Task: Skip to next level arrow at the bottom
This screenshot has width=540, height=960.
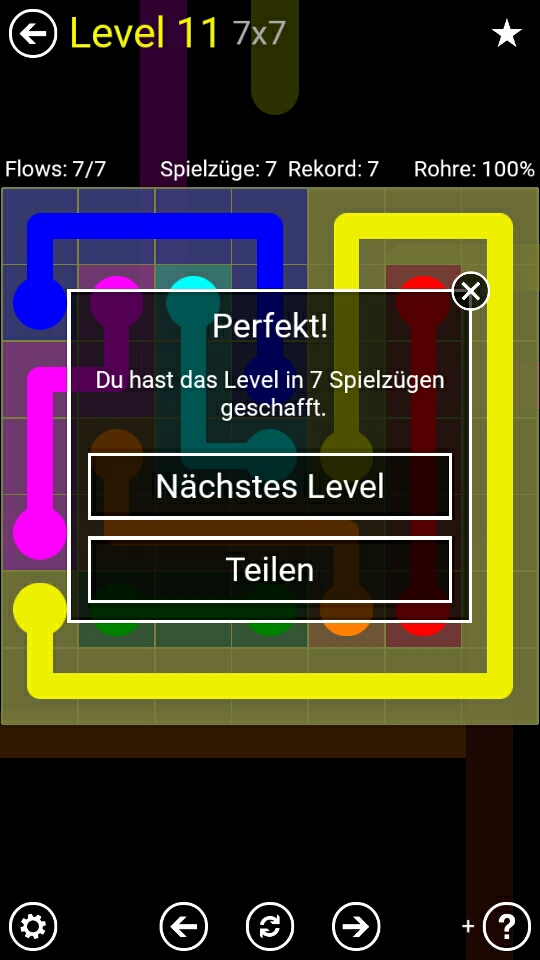Action: (356, 926)
